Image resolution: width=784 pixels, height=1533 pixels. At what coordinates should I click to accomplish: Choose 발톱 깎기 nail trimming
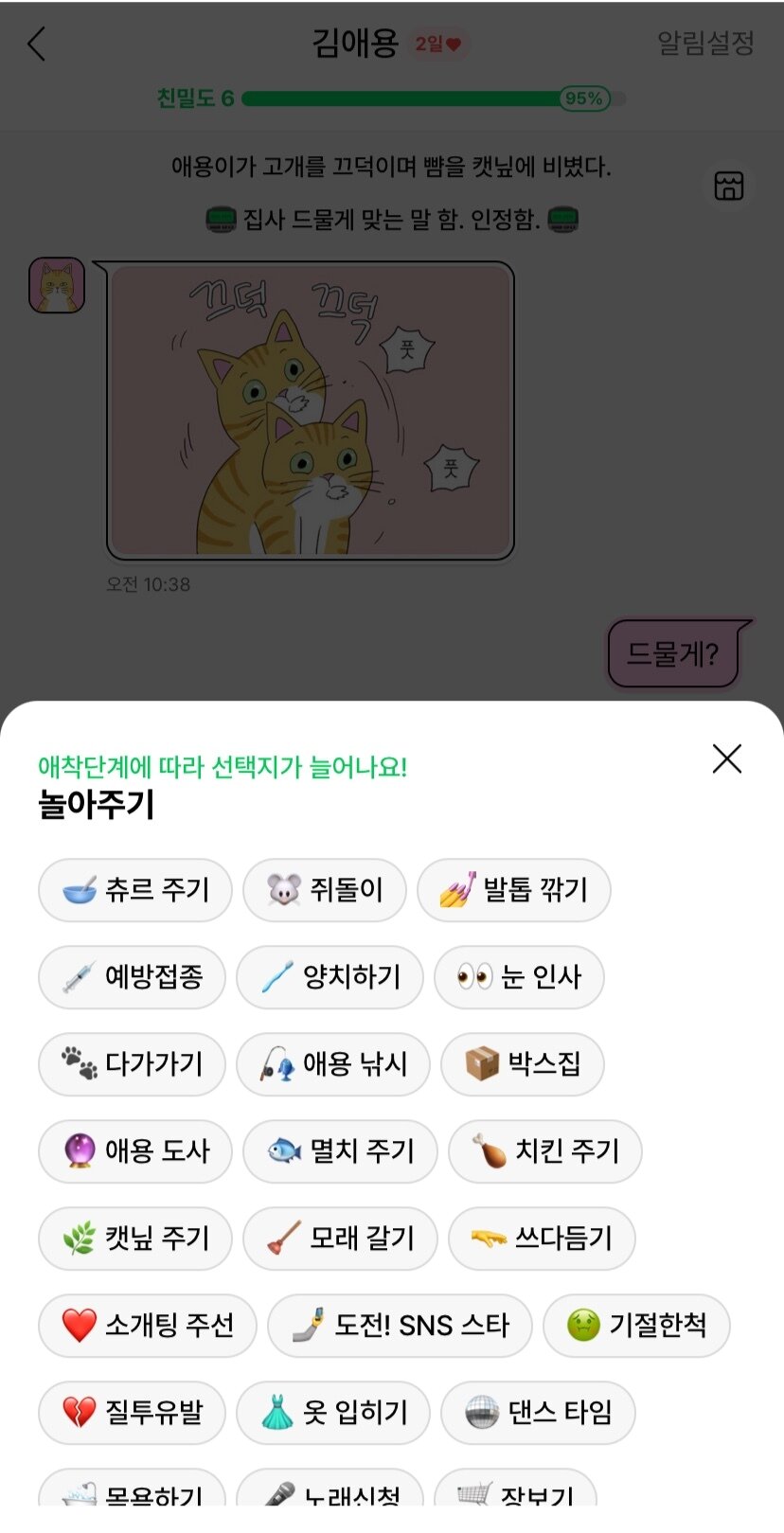514,890
